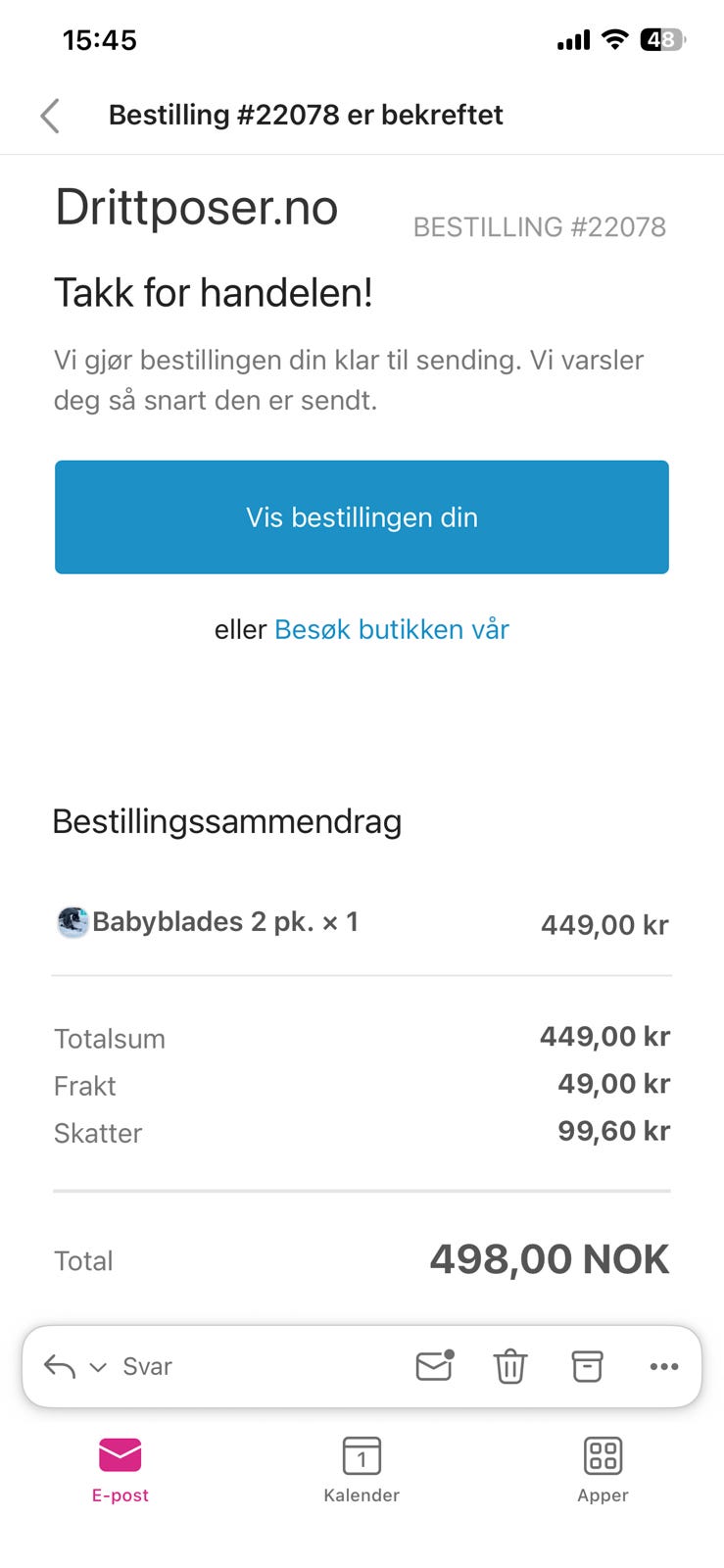This screenshot has height=1568, width=724.
Task: Open more actions via ellipsis icon
Action: point(664,1365)
